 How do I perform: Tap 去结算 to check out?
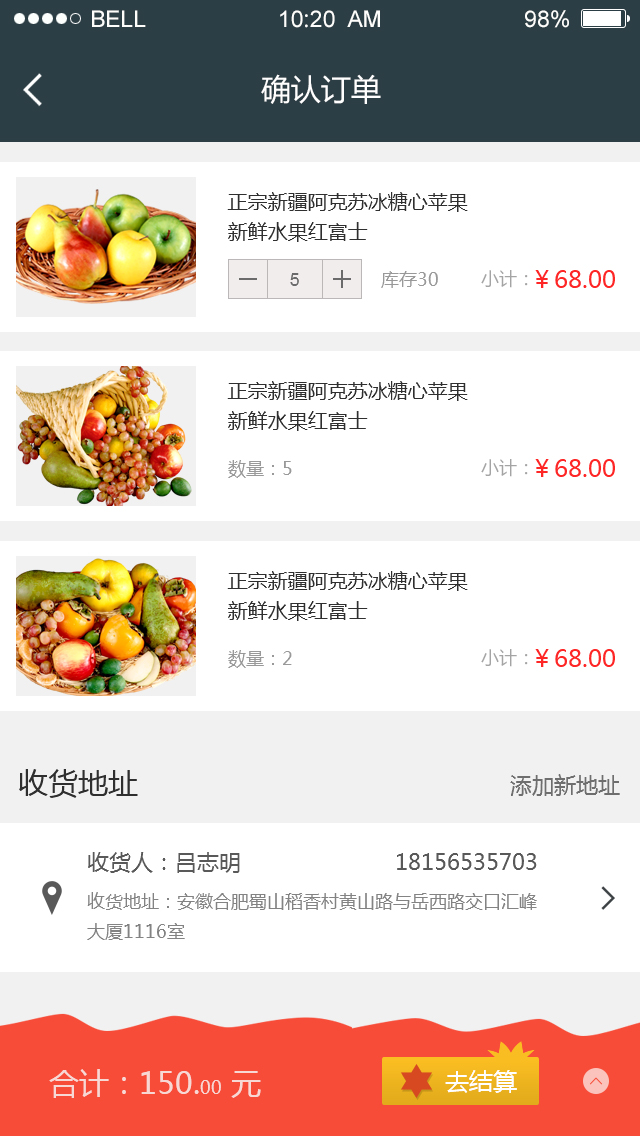[461, 1081]
